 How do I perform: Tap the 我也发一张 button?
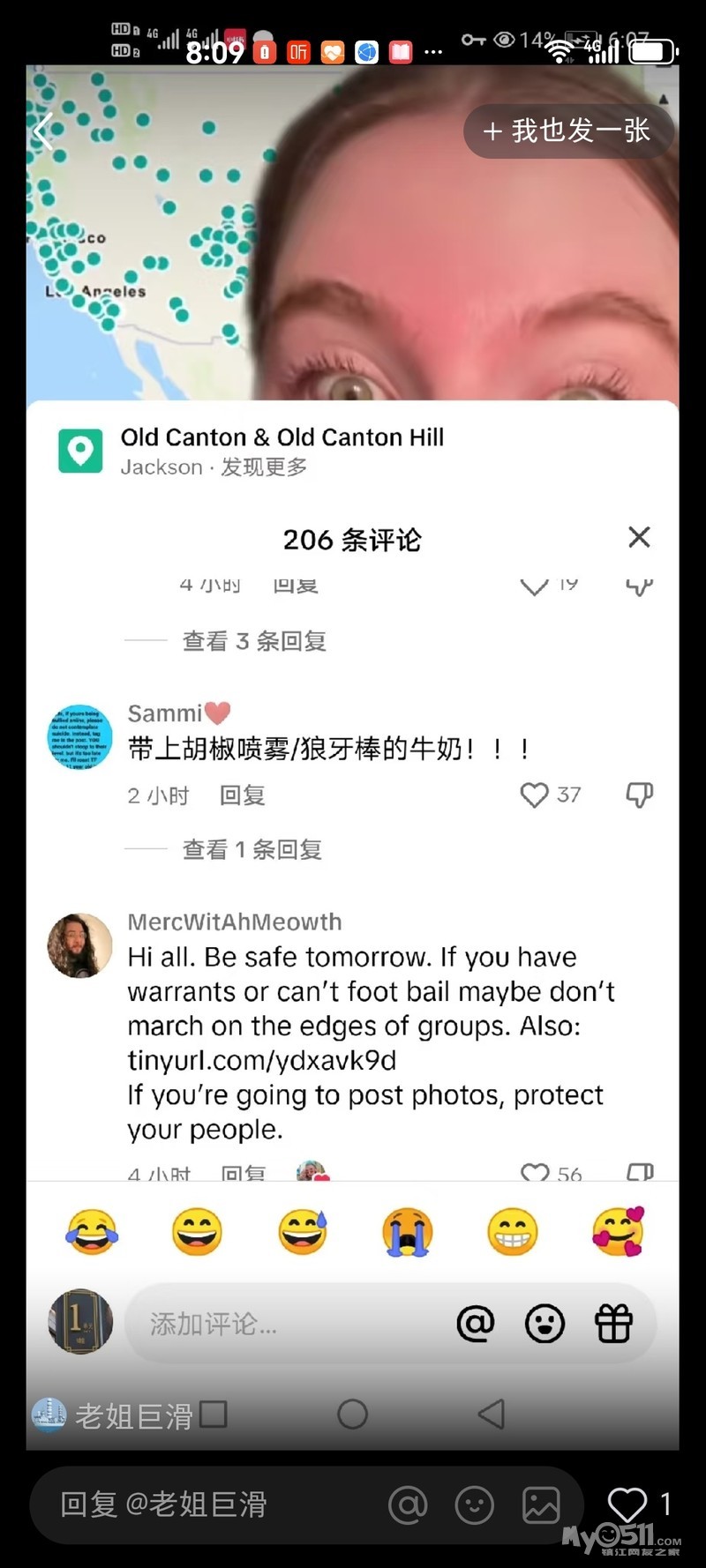568,131
